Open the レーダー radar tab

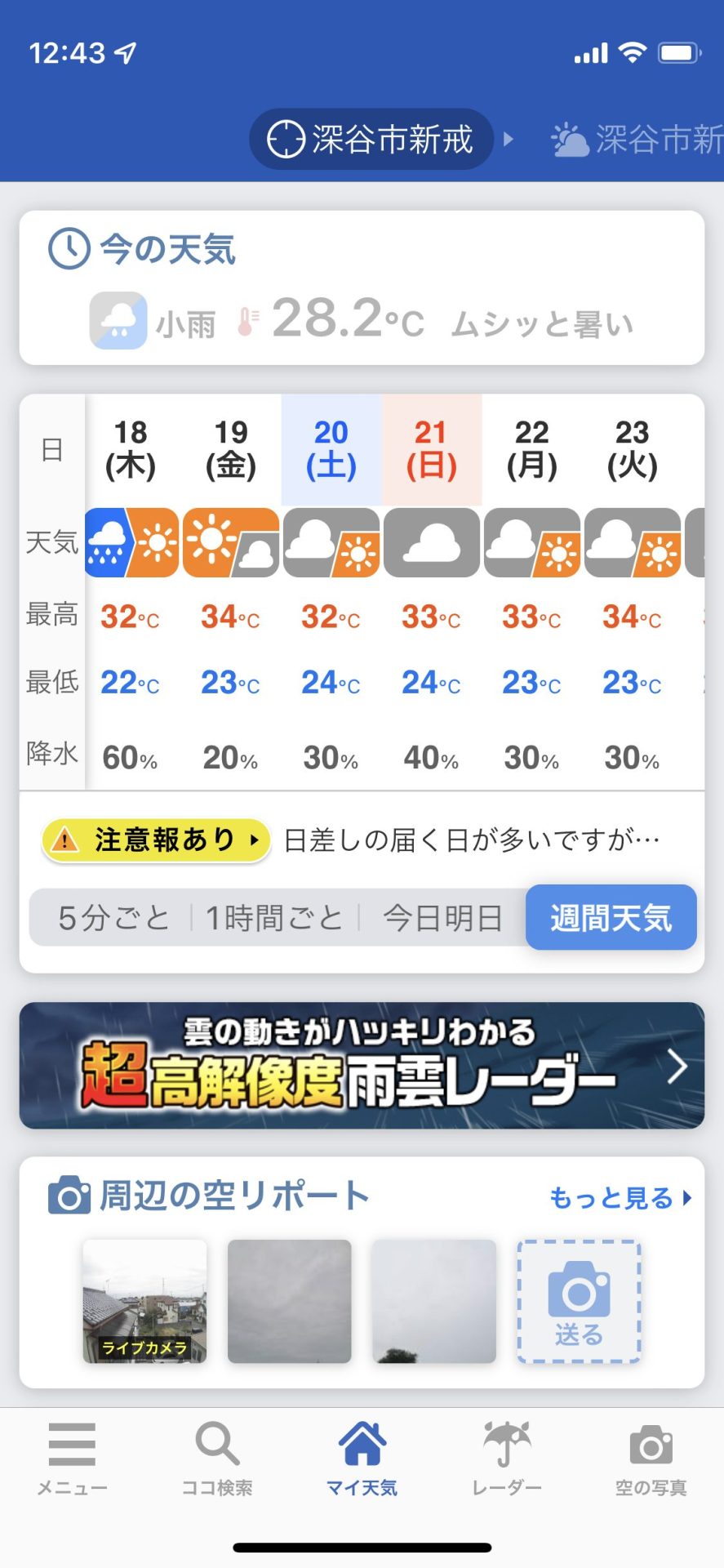507,1459
